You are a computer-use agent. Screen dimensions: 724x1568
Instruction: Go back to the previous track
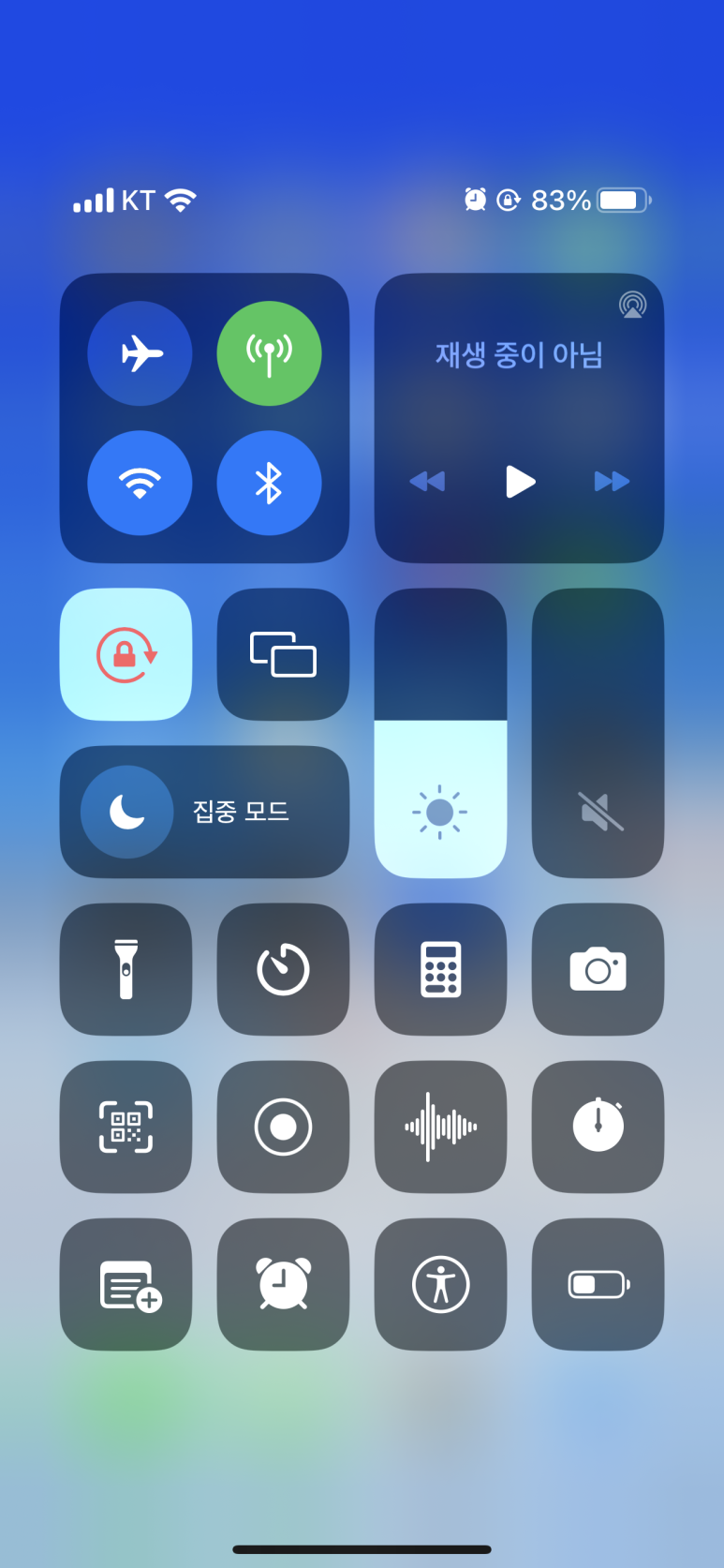(427, 481)
